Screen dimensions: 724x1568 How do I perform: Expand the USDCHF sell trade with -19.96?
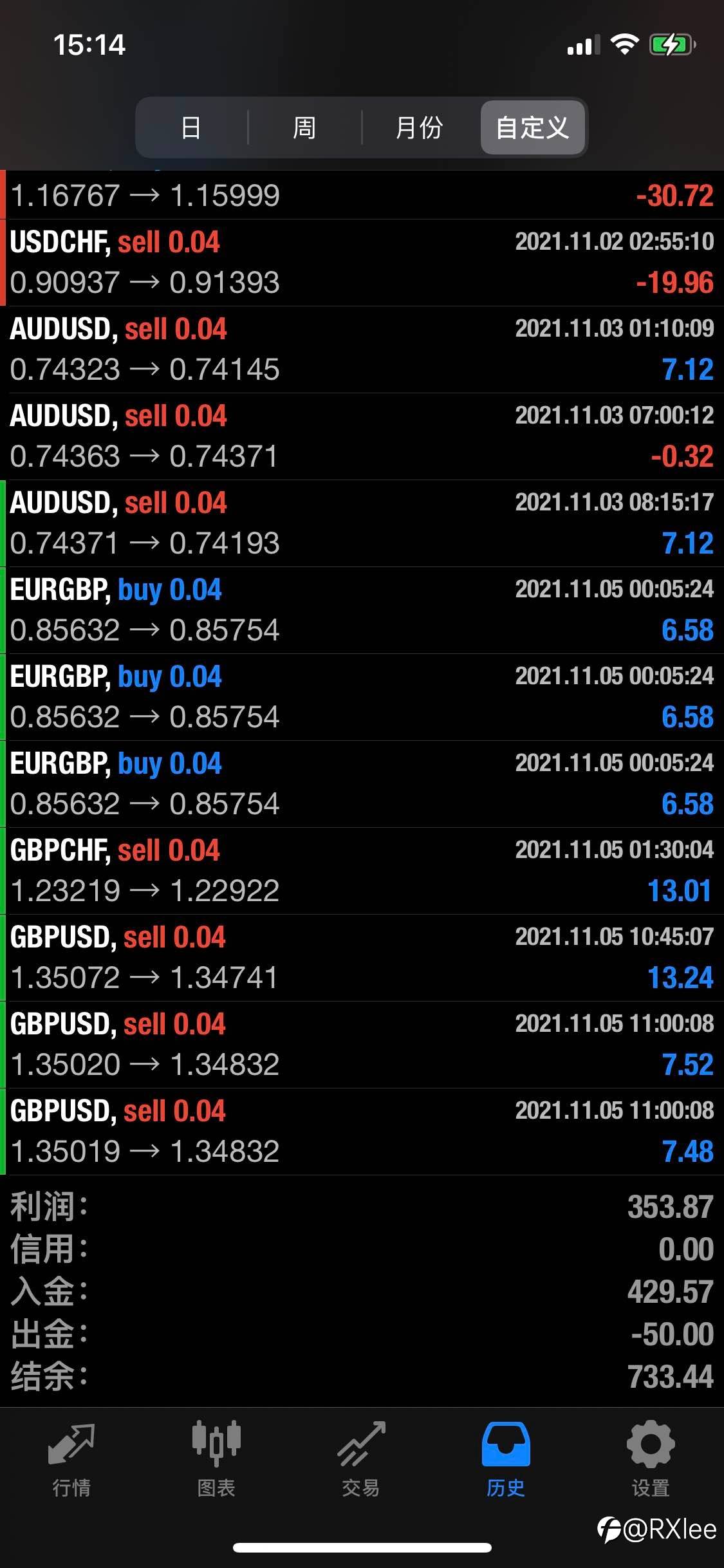pos(362,263)
